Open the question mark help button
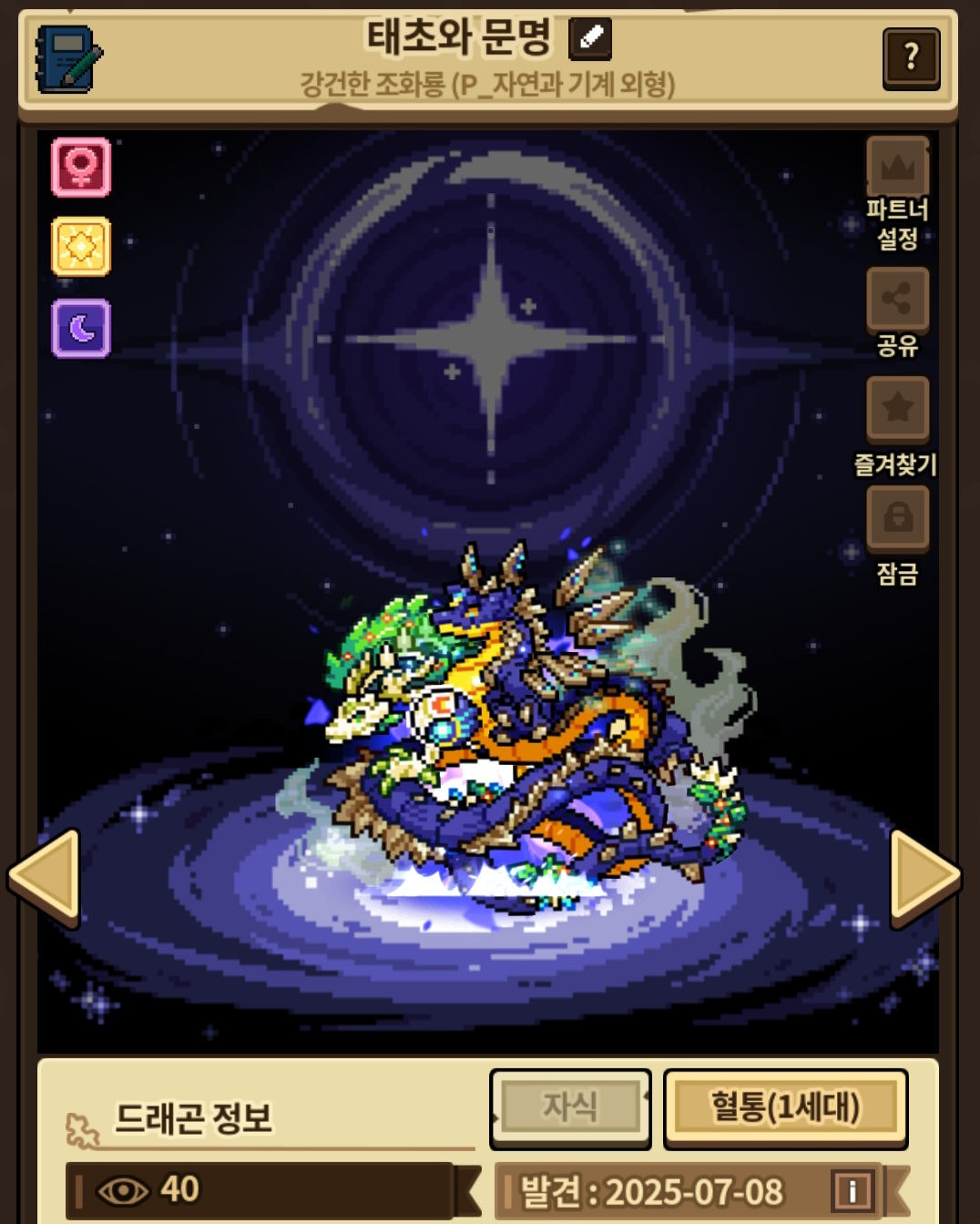This screenshot has width=980, height=1224. (x=911, y=57)
